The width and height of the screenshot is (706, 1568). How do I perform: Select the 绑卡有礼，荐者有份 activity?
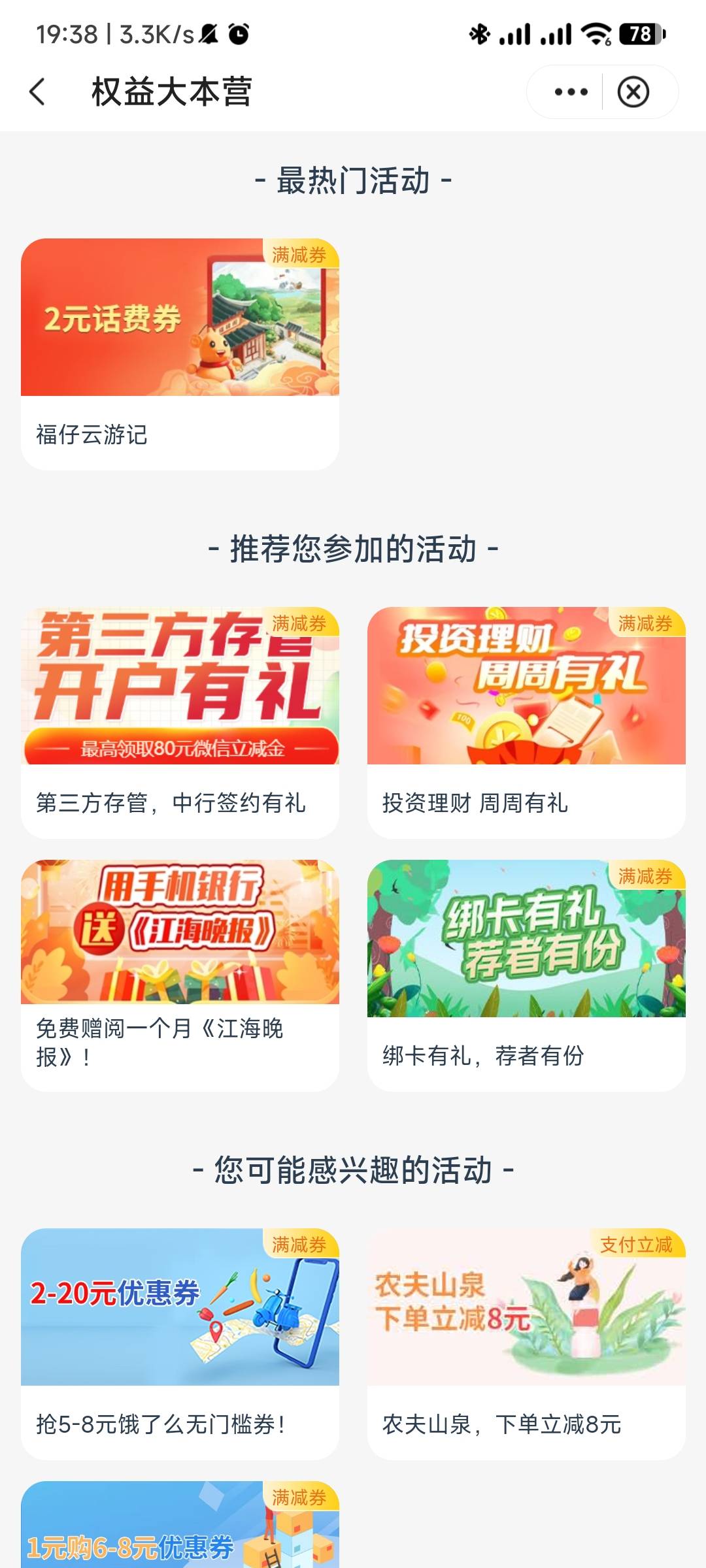click(526, 975)
